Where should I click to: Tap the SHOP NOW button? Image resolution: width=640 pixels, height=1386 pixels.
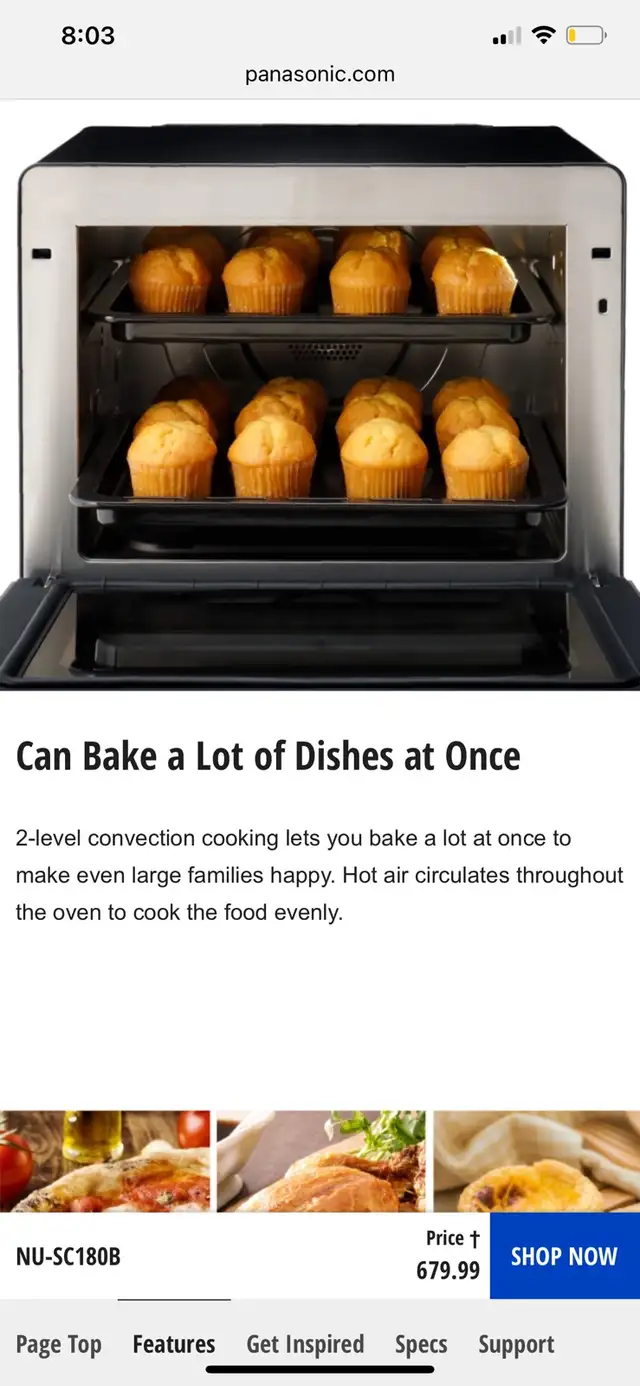pos(564,1256)
